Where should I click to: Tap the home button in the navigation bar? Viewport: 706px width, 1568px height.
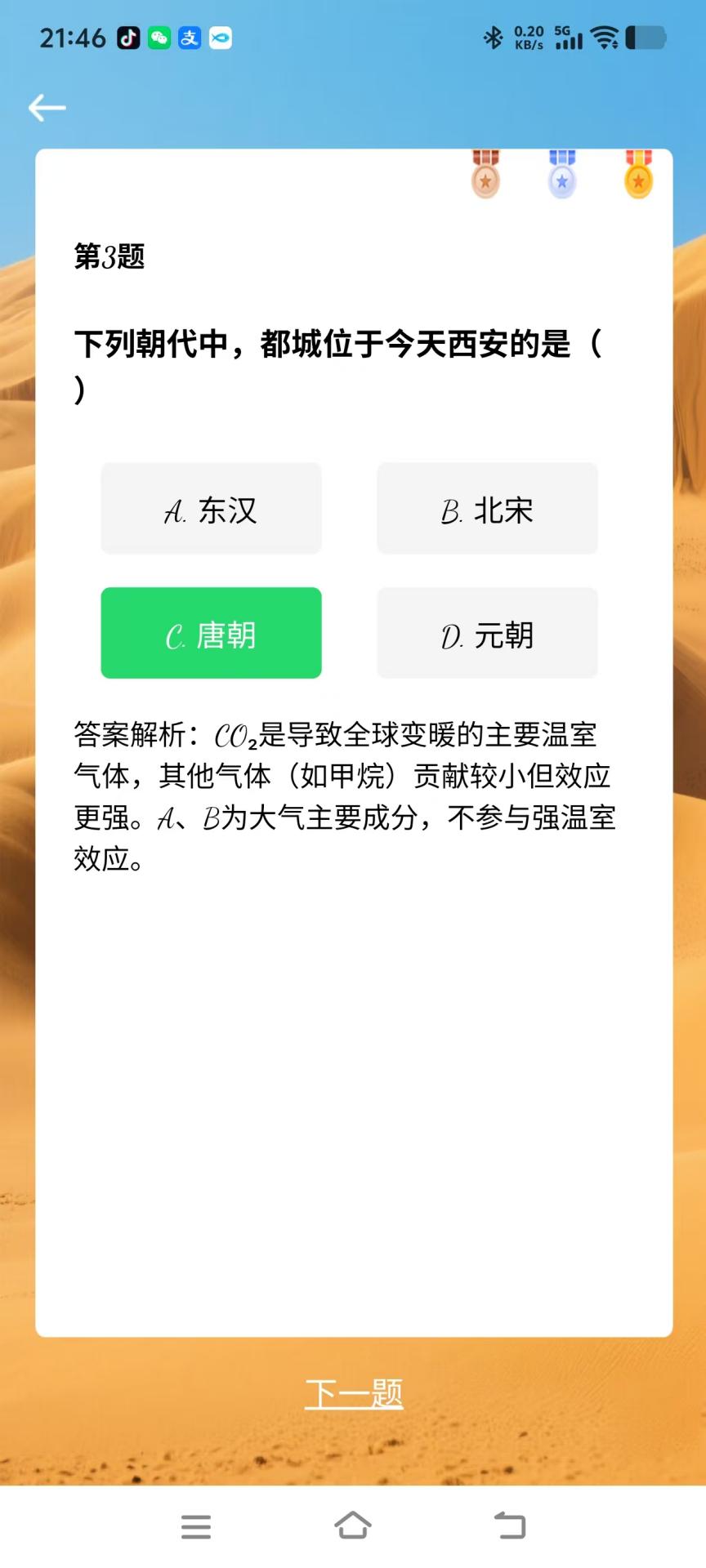pyautogui.click(x=352, y=1526)
